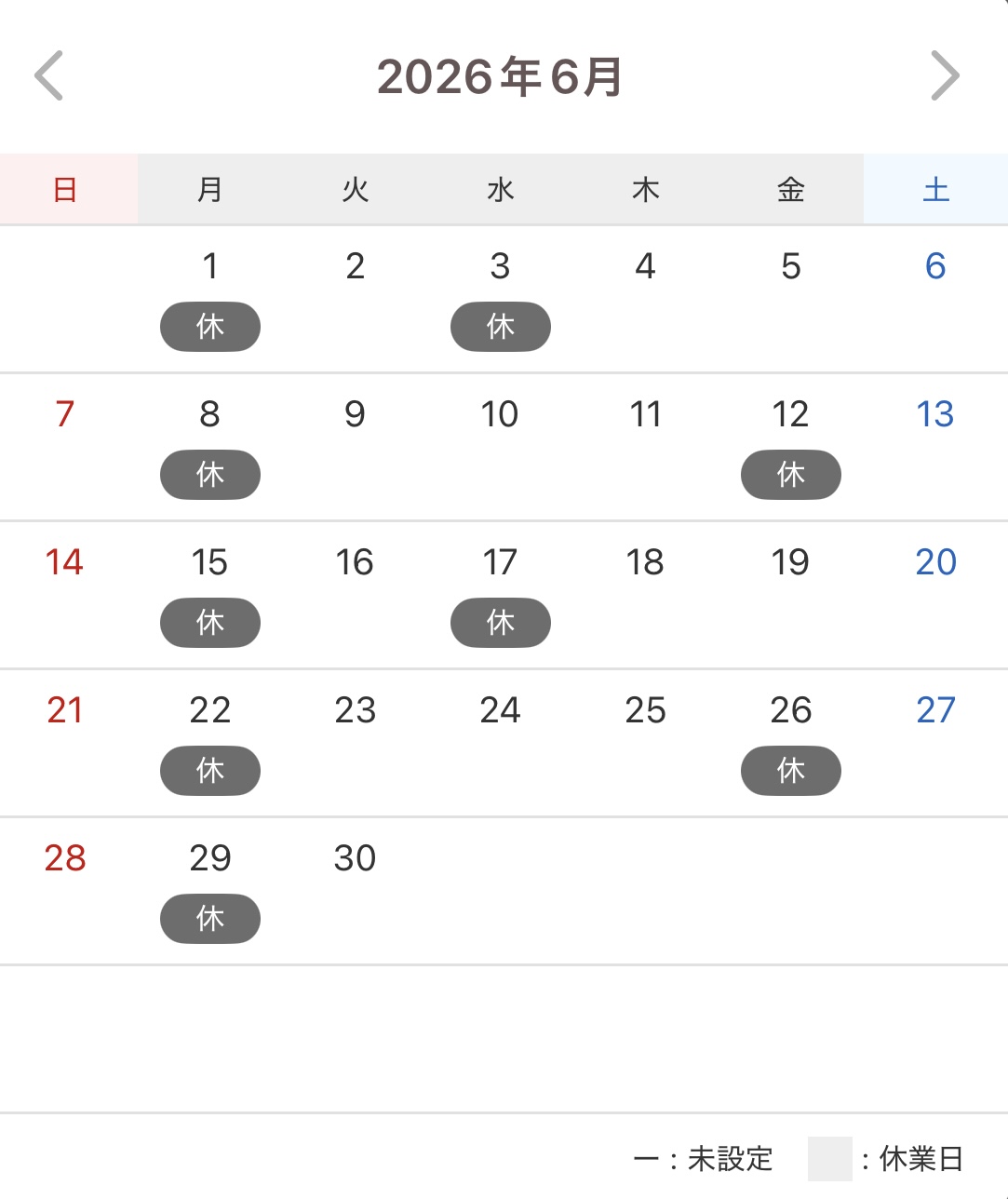Pick Saturday June 27
This screenshot has height=1199, width=1008.
935,711
